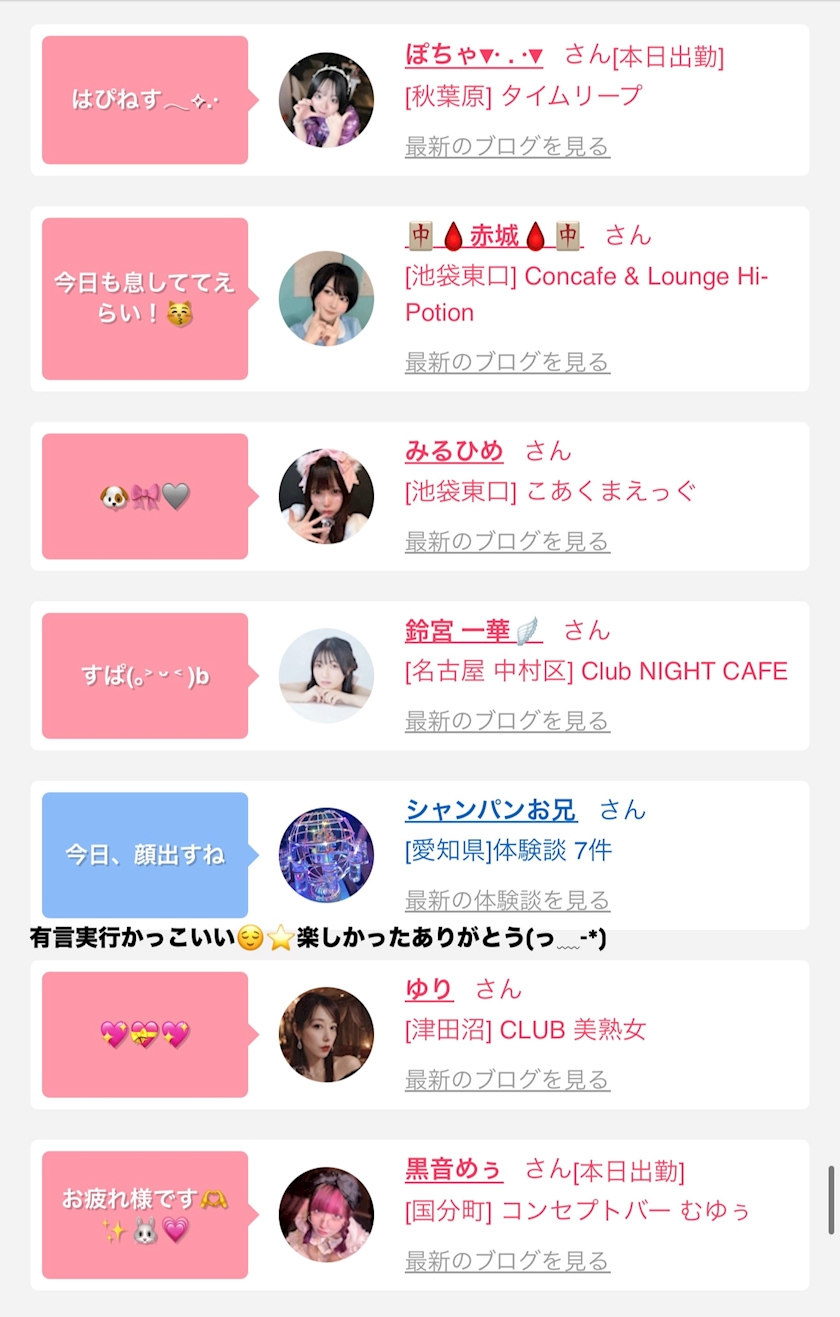Image resolution: width=840 pixels, height=1317 pixels.
Task: View latest blog of ぽちゃ at タイムリープ
Action: click(x=507, y=147)
